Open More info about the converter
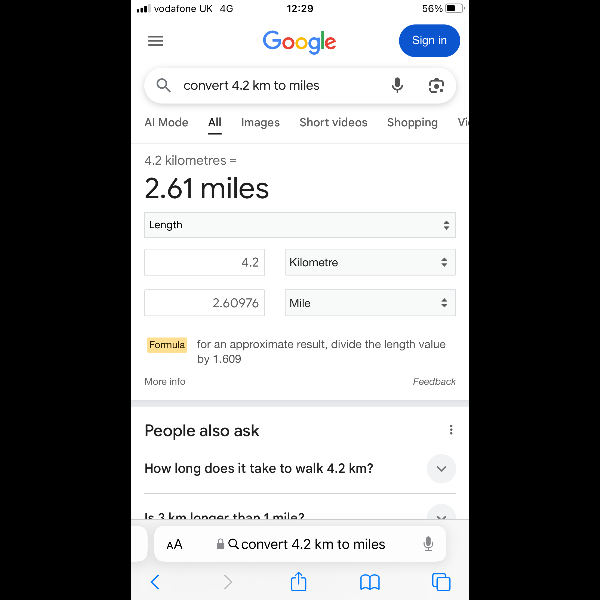 pyautogui.click(x=165, y=382)
